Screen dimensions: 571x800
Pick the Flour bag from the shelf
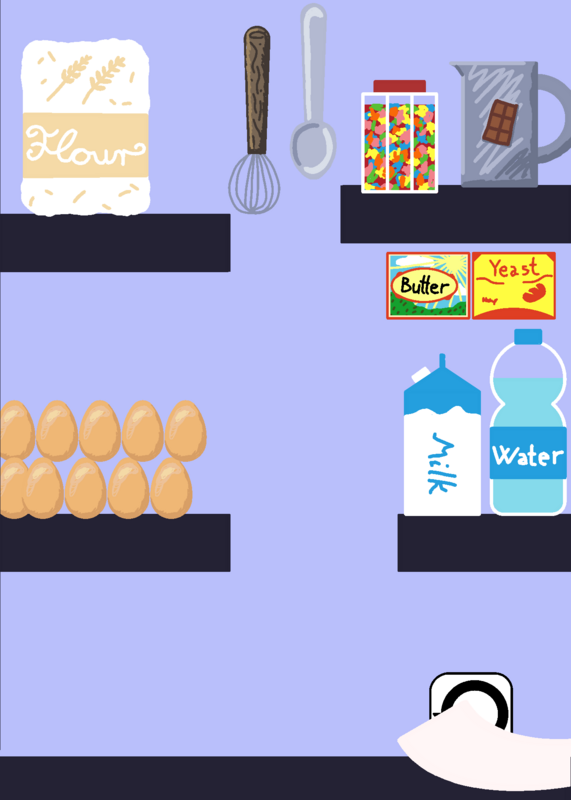click(85, 128)
